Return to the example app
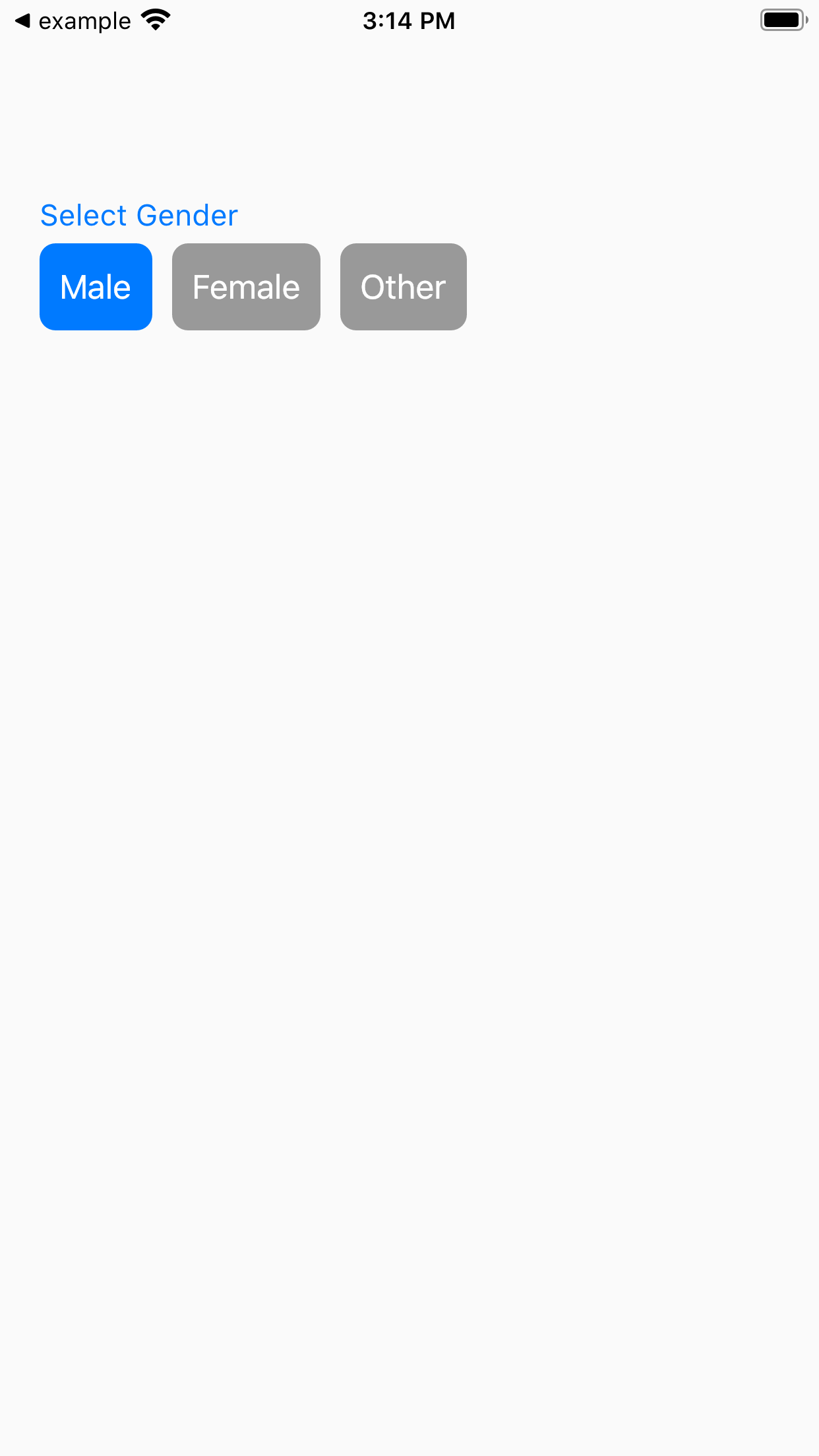Image resolution: width=819 pixels, height=1456 pixels. (x=73, y=21)
